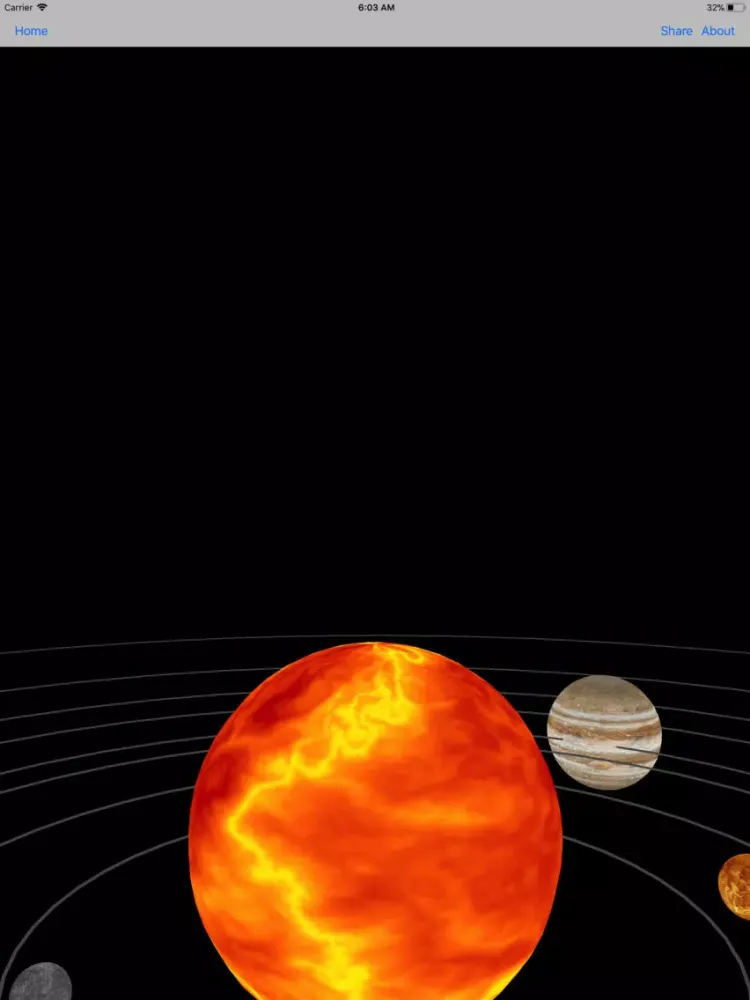Open the About page
The height and width of the screenshot is (1000, 750).
718,31
